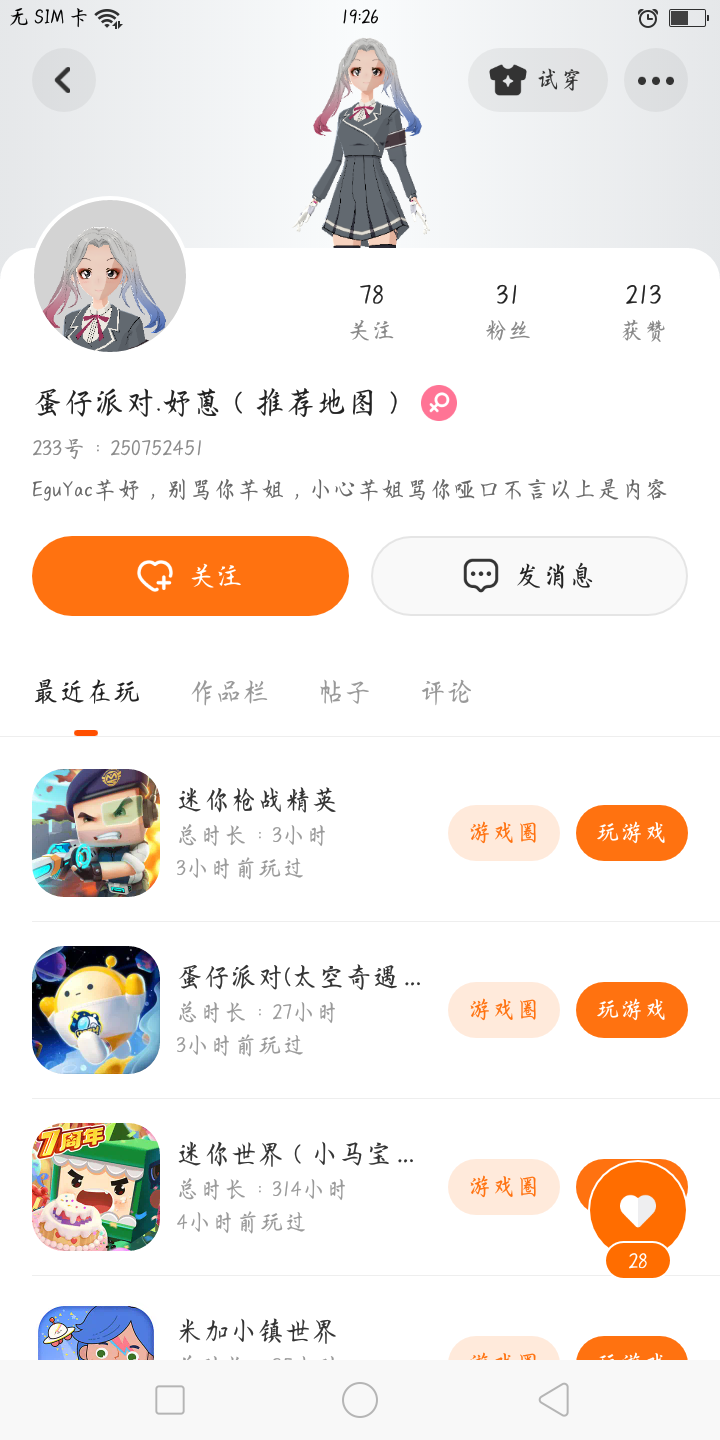Viewport: 720px width, 1440px height.
Task: Send a message via 发消息
Action: (x=529, y=576)
